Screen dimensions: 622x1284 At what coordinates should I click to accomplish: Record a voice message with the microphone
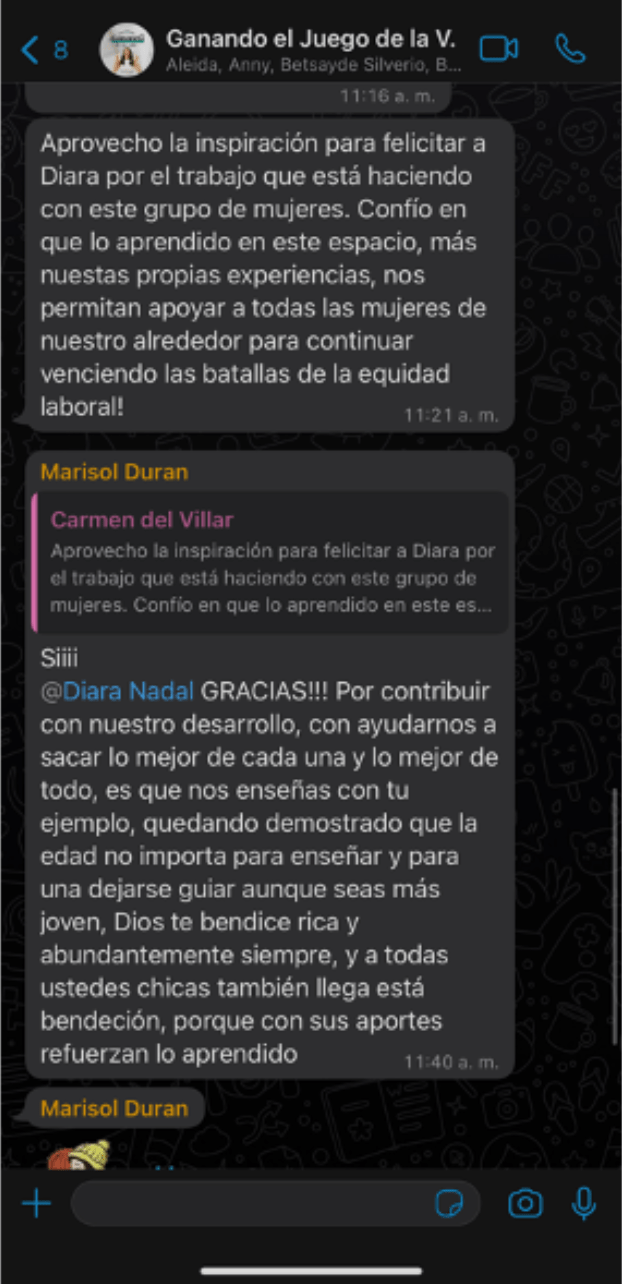tap(584, 1204)
